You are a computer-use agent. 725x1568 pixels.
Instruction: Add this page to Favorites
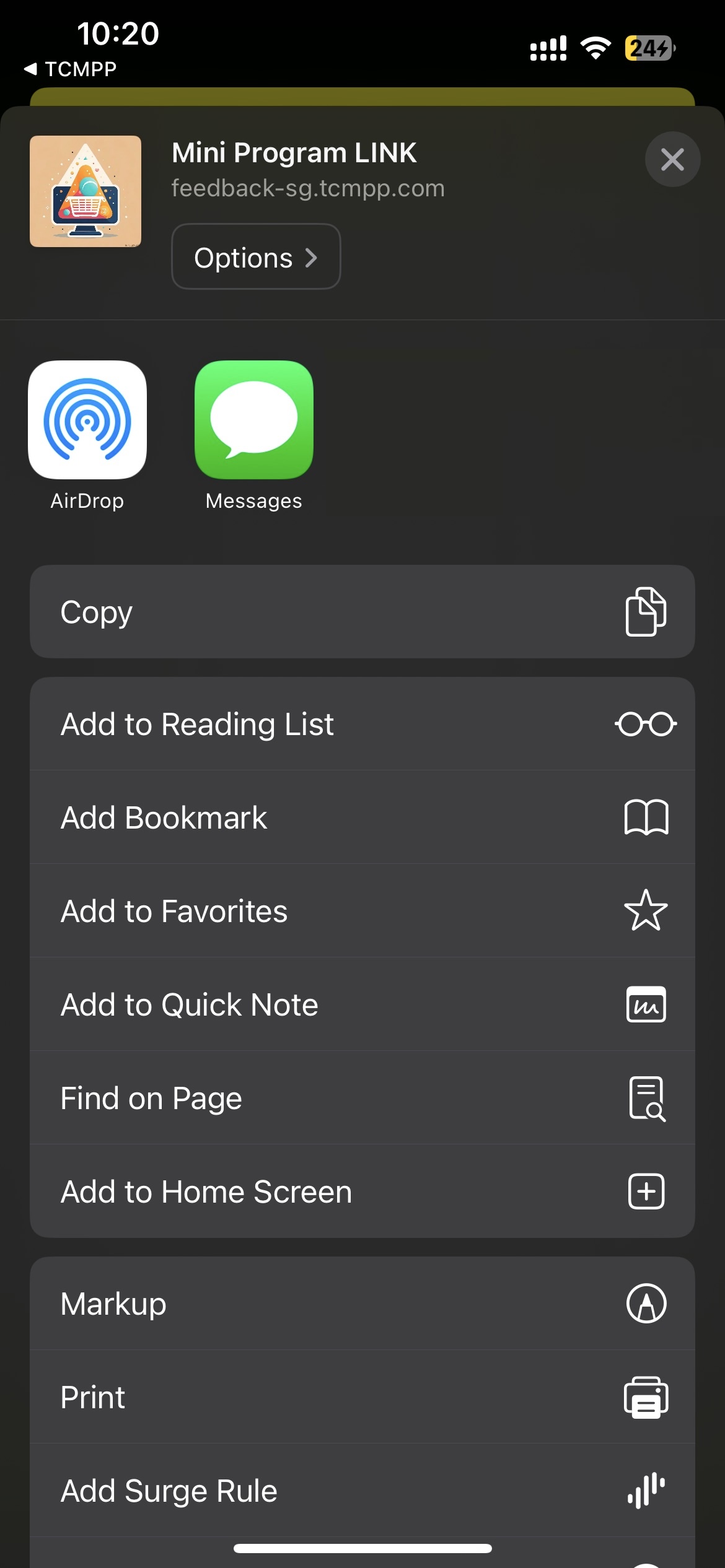coord(362,911)
